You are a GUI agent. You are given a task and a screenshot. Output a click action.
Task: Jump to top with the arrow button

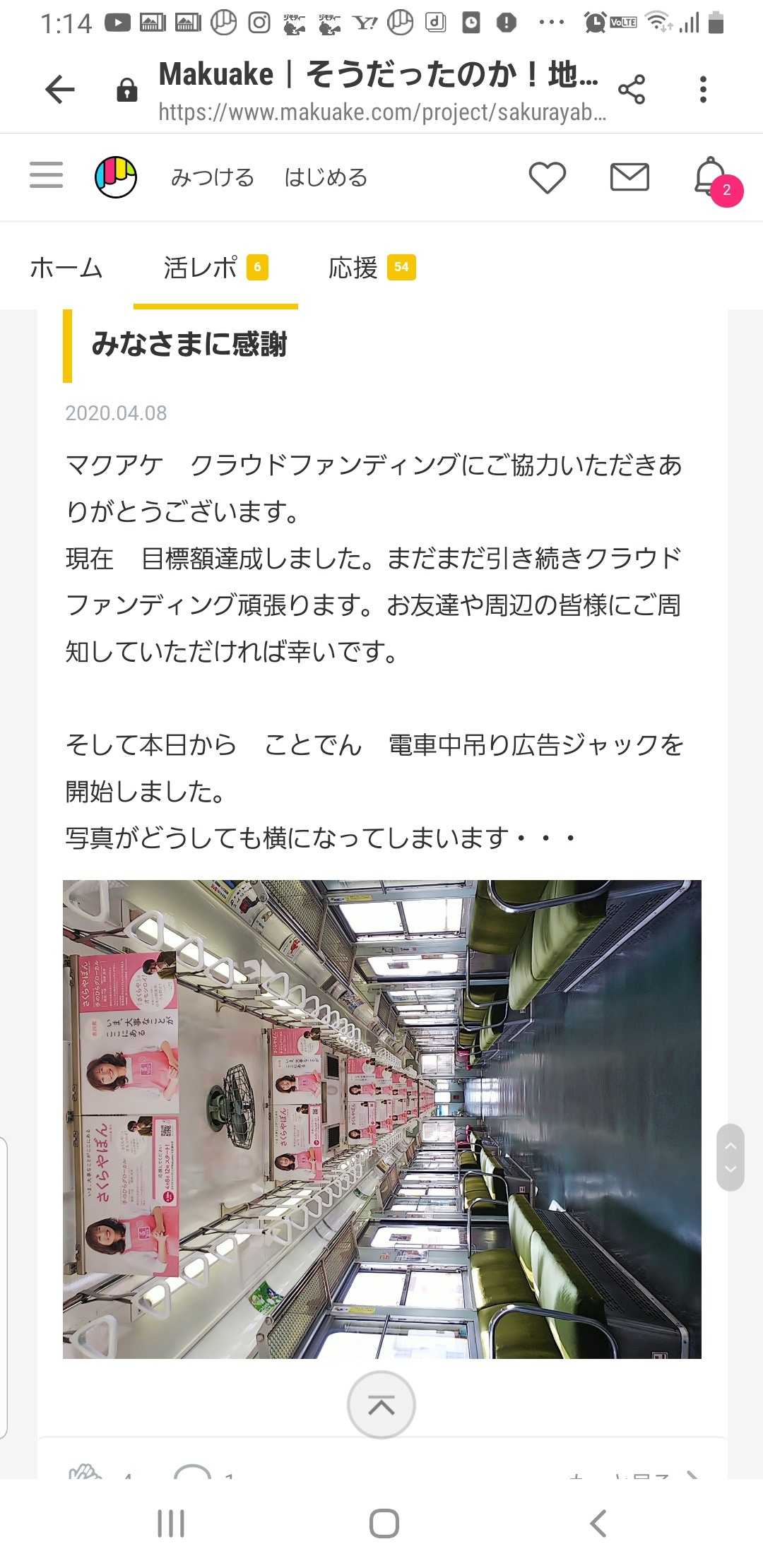[381, 1406]
